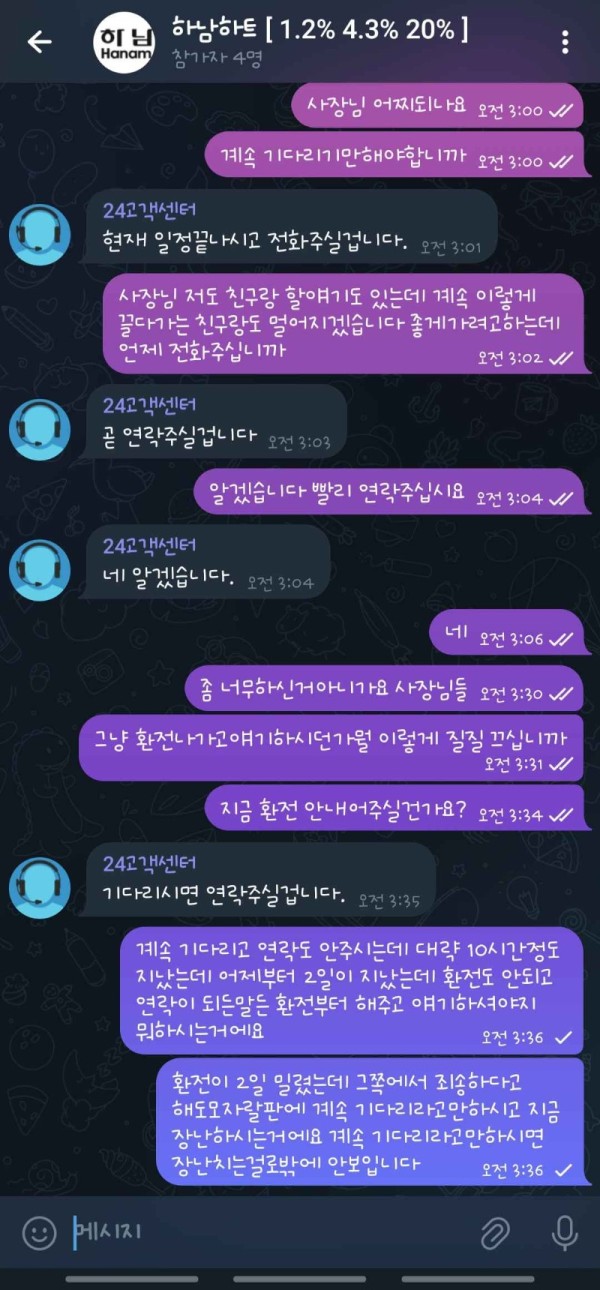Open 24고객센터 avatar beside 현재 일정끝나시고 message
600x1290 pixels.
click(39, 235)
